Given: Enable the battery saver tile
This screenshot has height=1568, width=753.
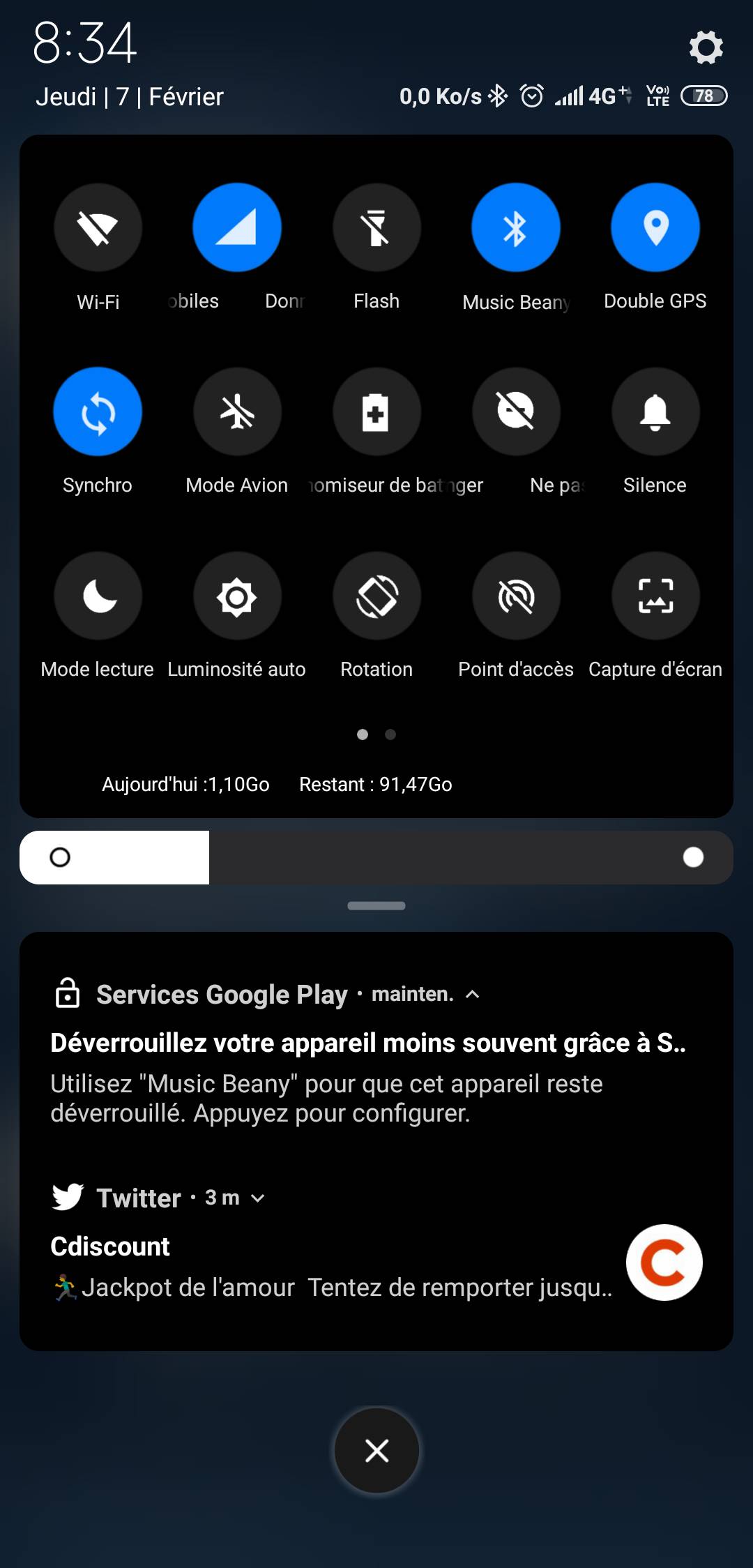Looking at the screenshot, I should point(376,412).
